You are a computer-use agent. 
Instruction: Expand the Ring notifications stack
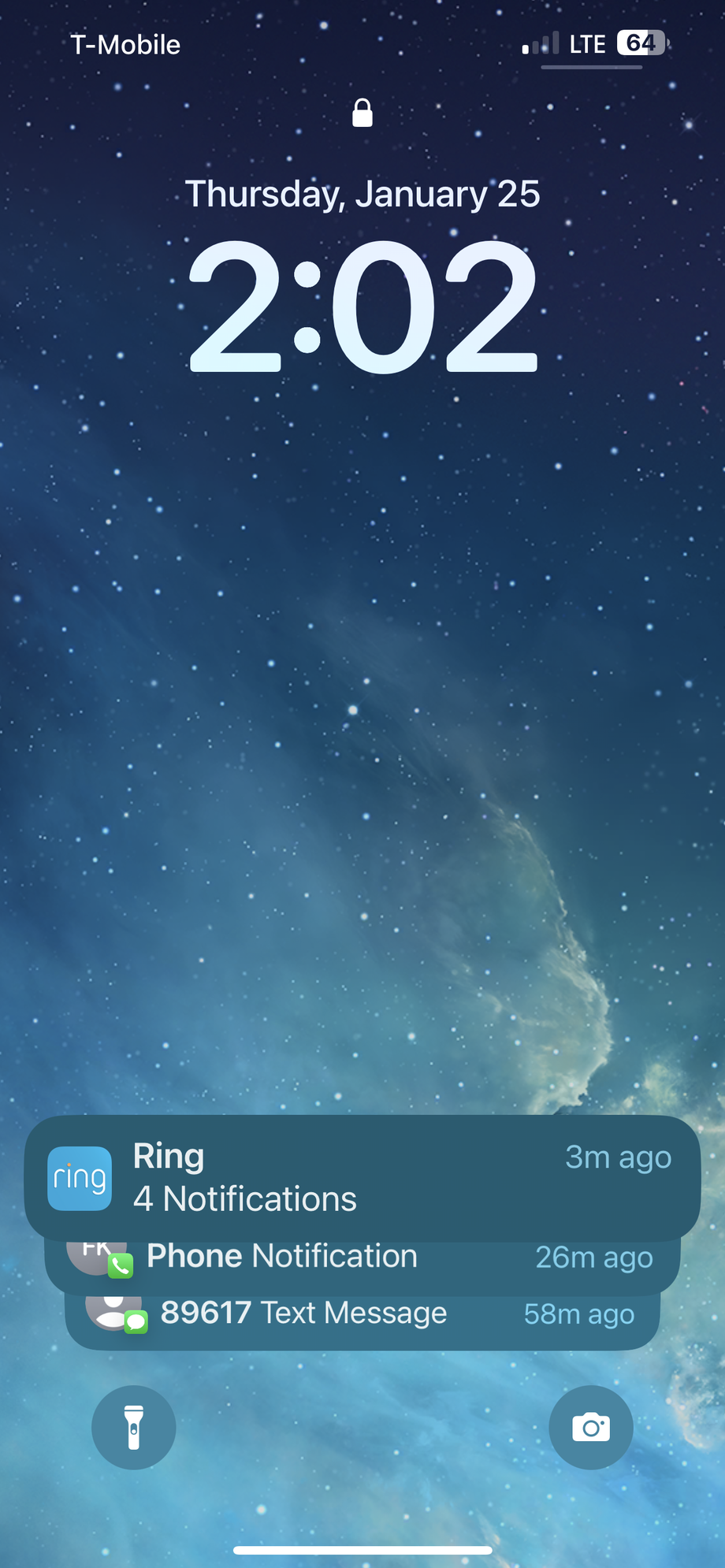coord(362,1177)
